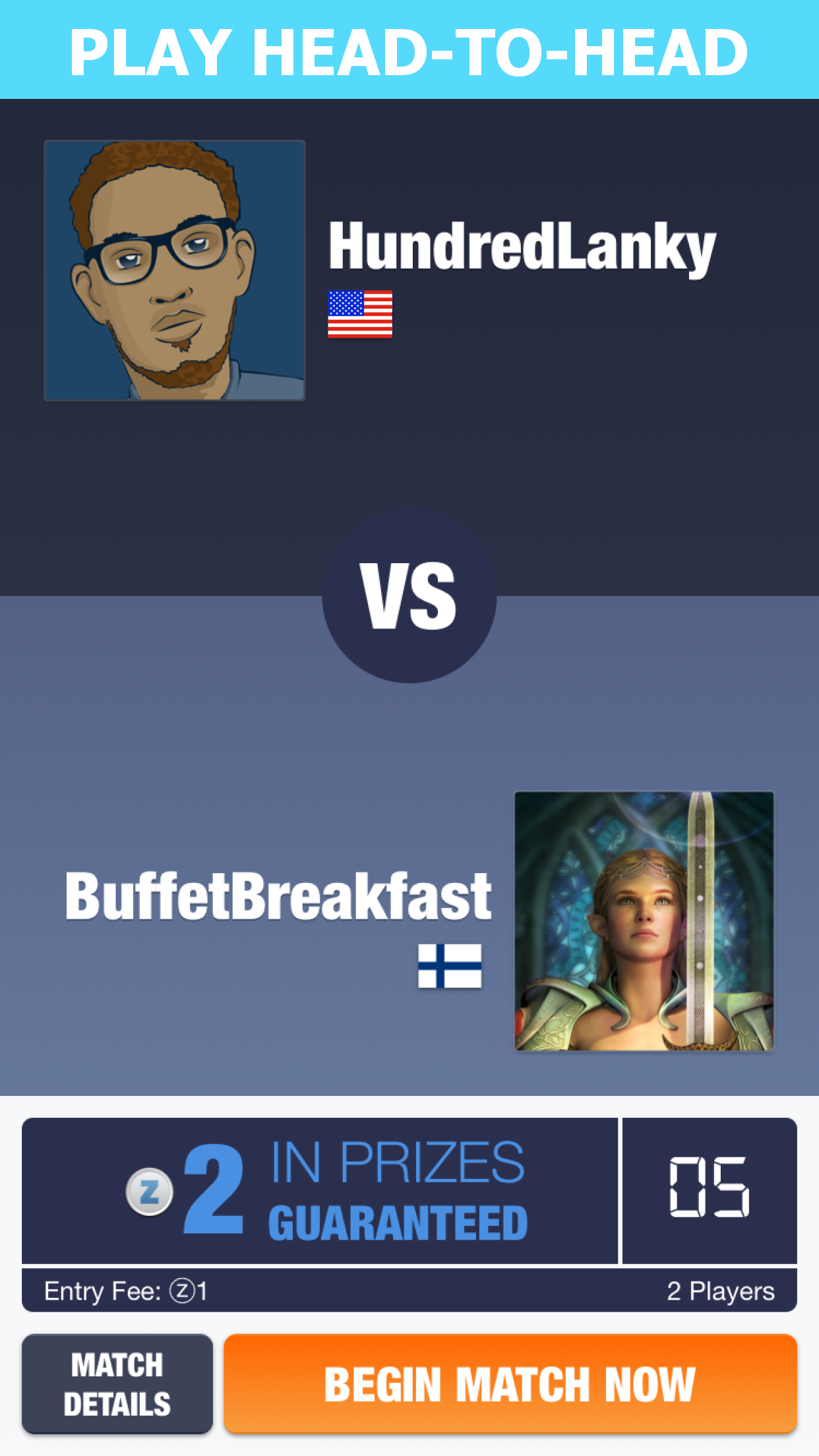This screenshot has height=1456, width=819.
Task: View HundredLanky's profile avatar
Action: (x=175, y=270)
